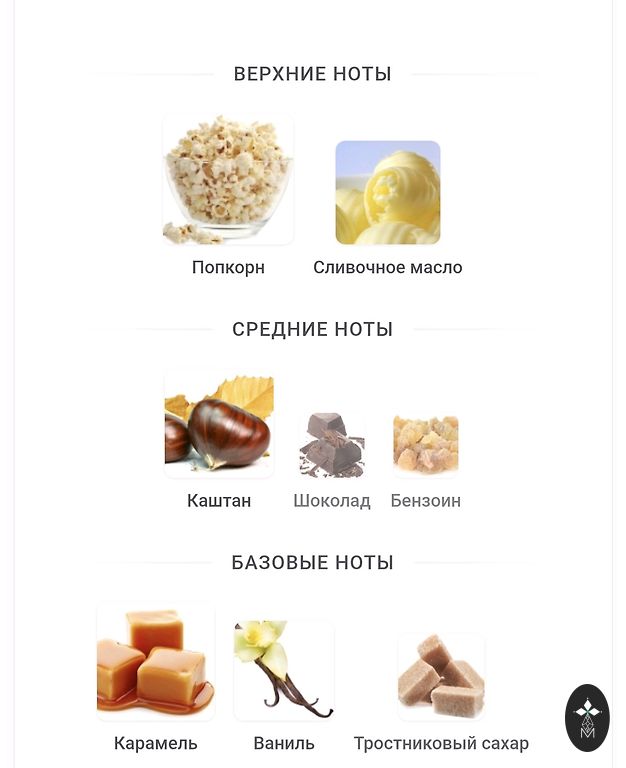Open the Бензоин note
626x768 pixels.
pos(426,444)
